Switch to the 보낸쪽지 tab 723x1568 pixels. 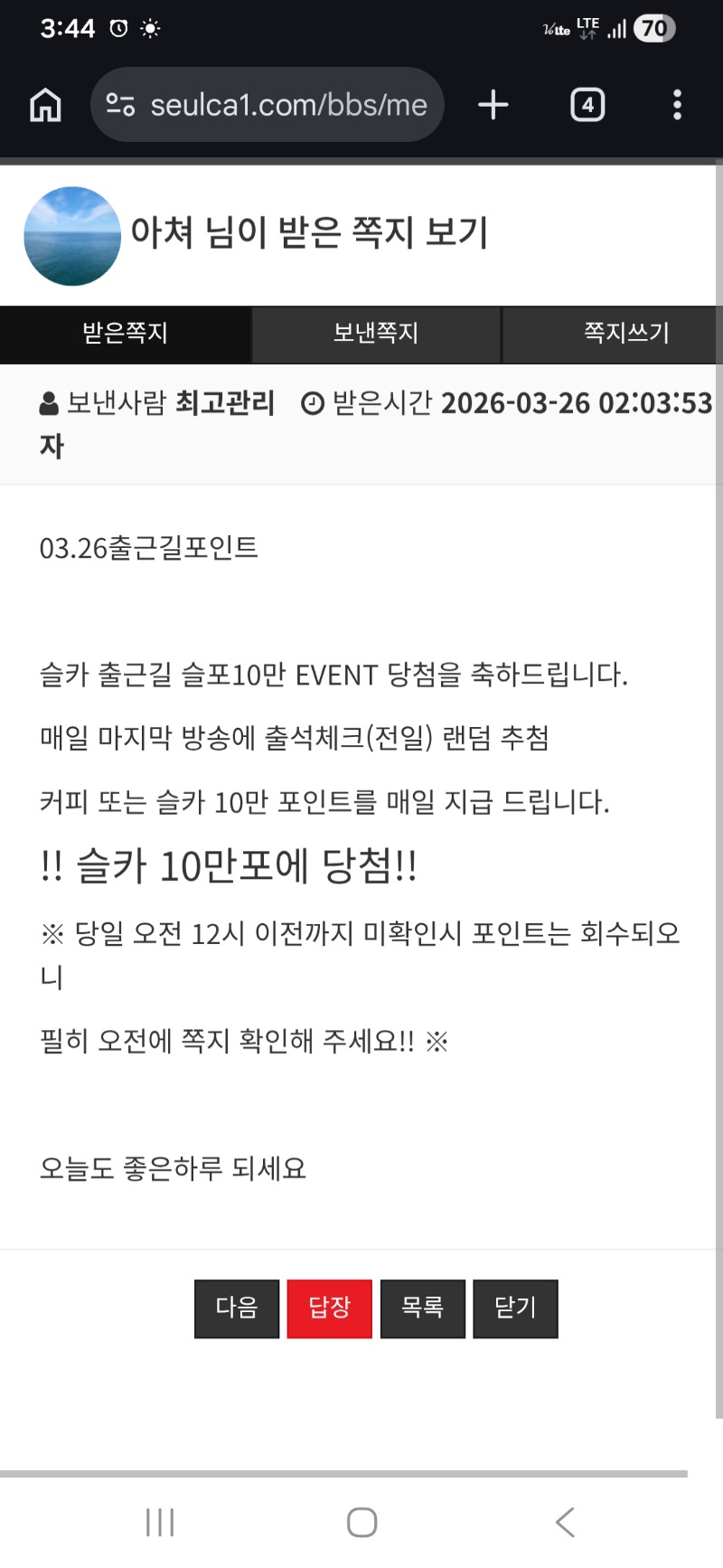coord(376,334)
